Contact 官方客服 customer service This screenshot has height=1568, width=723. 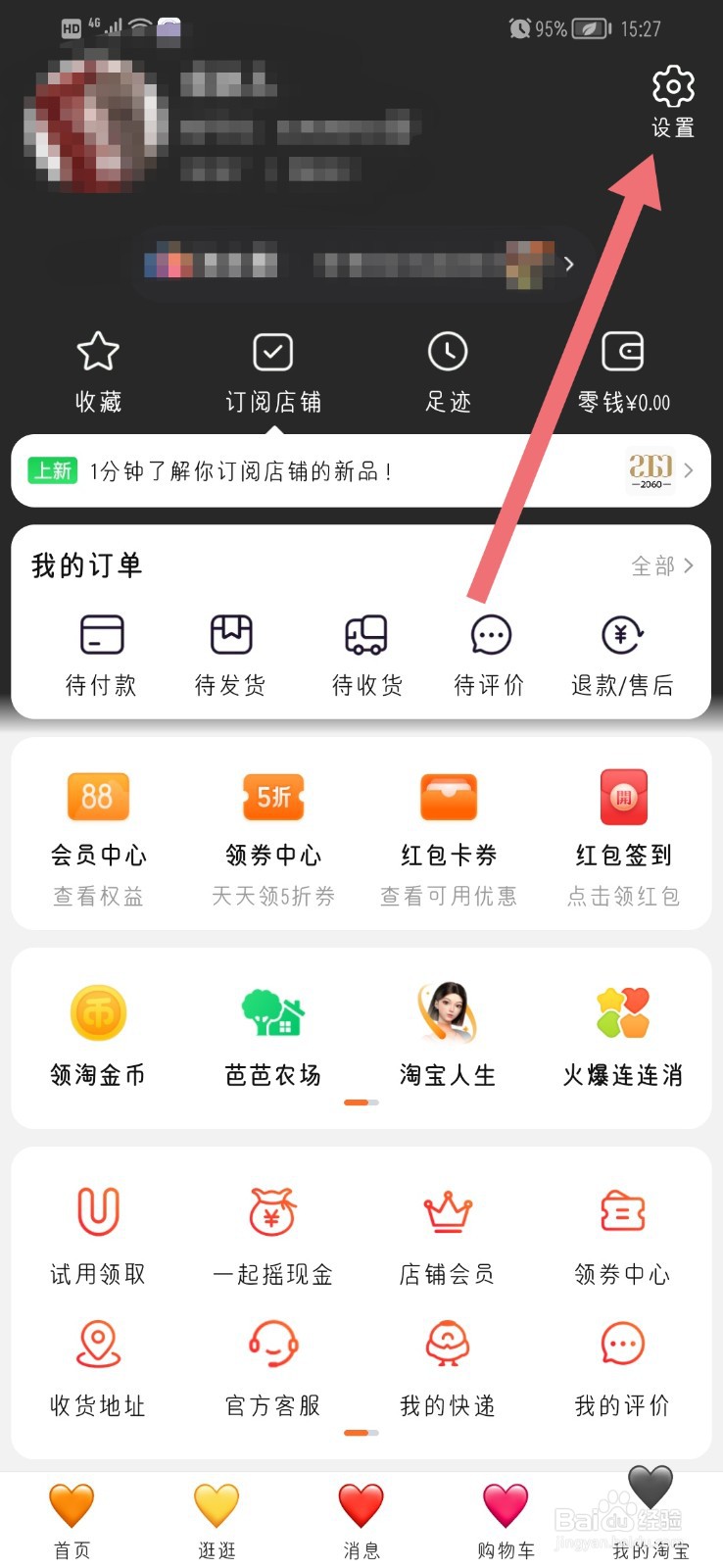[x=272, y=1362]
